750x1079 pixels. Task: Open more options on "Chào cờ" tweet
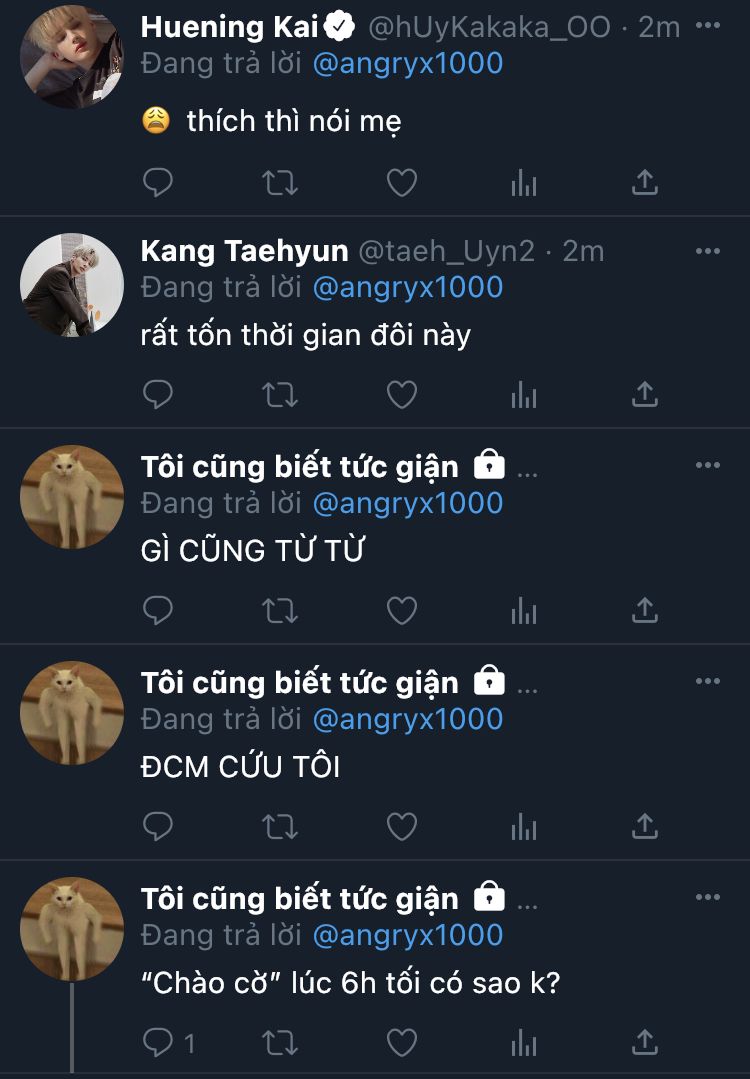707,897
